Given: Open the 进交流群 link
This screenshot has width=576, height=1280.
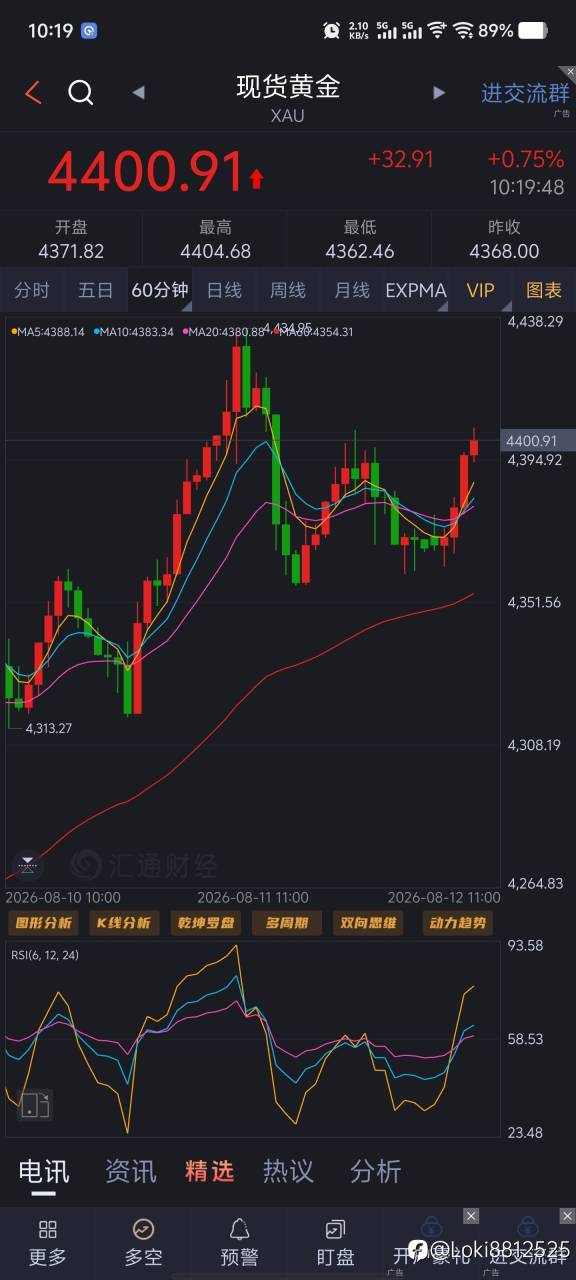Looking at the screenshot, I should click(525, 94).
